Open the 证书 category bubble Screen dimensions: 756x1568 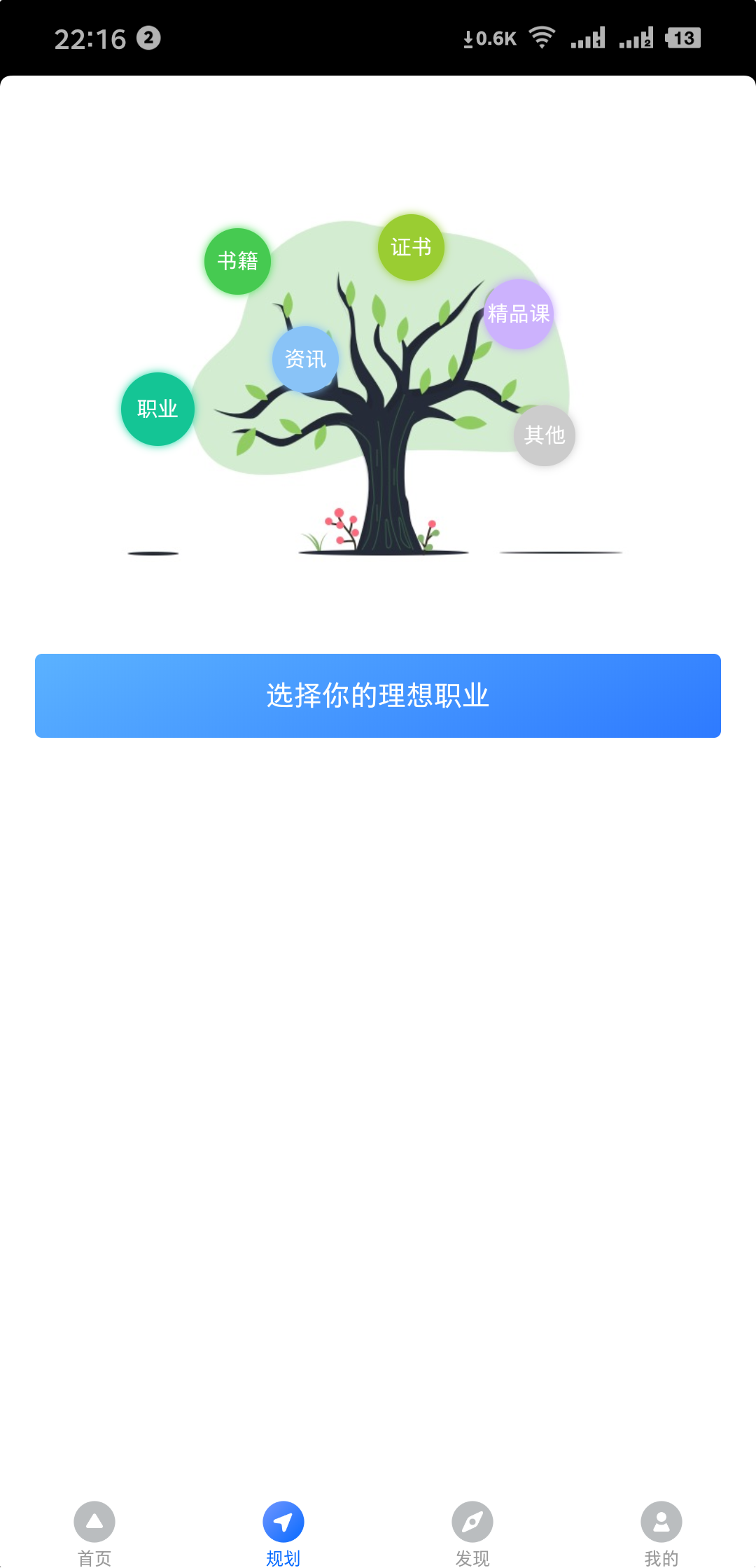point(411,247)
